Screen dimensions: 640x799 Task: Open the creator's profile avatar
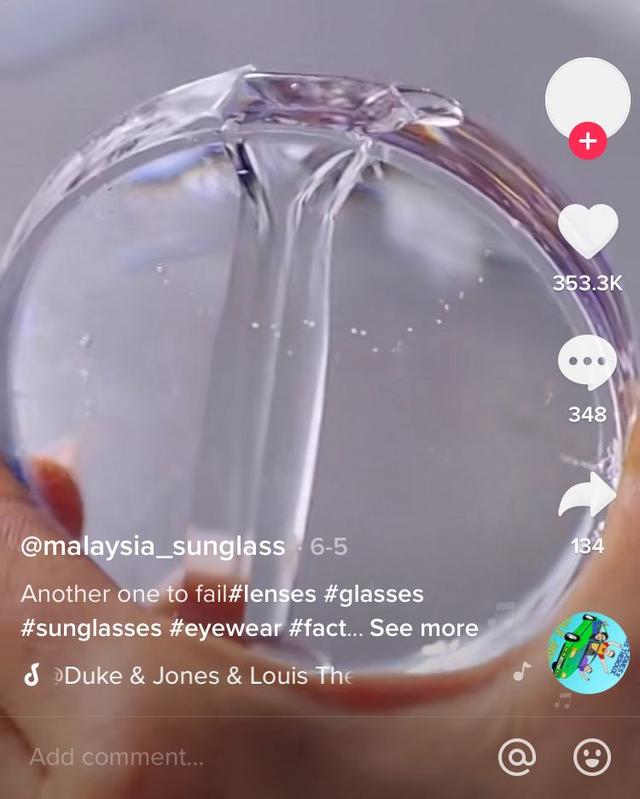pos(587,98)
